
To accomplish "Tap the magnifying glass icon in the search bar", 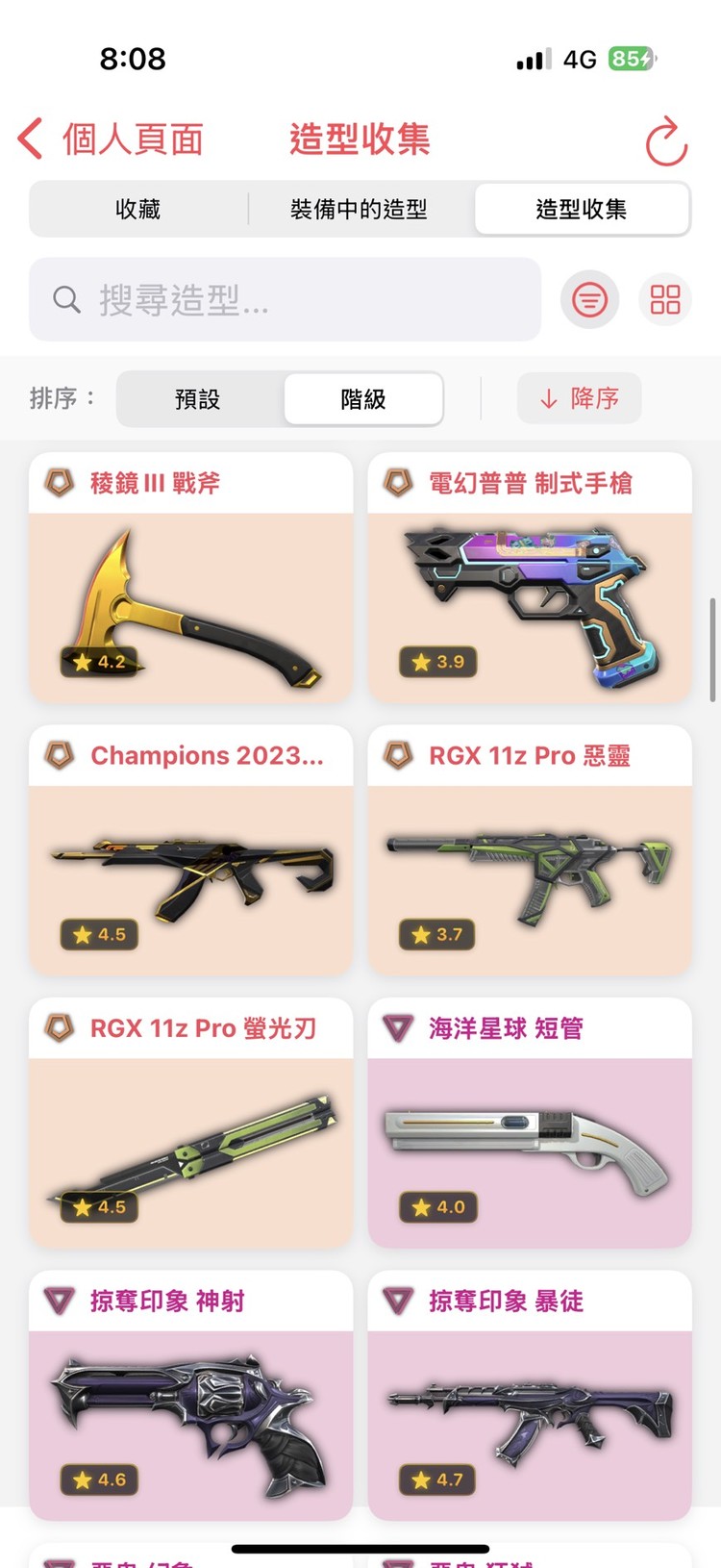I will pos(65,299).
